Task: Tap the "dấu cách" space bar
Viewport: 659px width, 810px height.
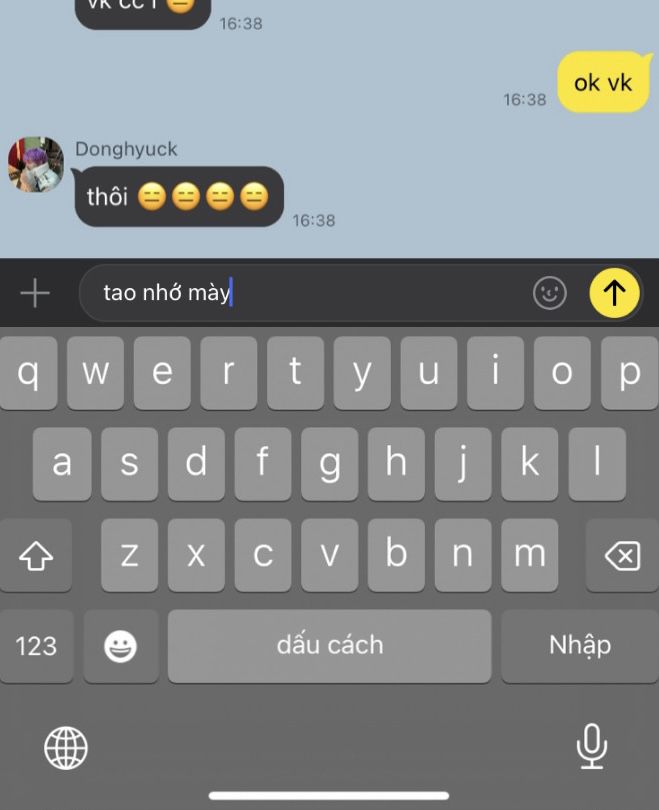Action: (329, 646)
